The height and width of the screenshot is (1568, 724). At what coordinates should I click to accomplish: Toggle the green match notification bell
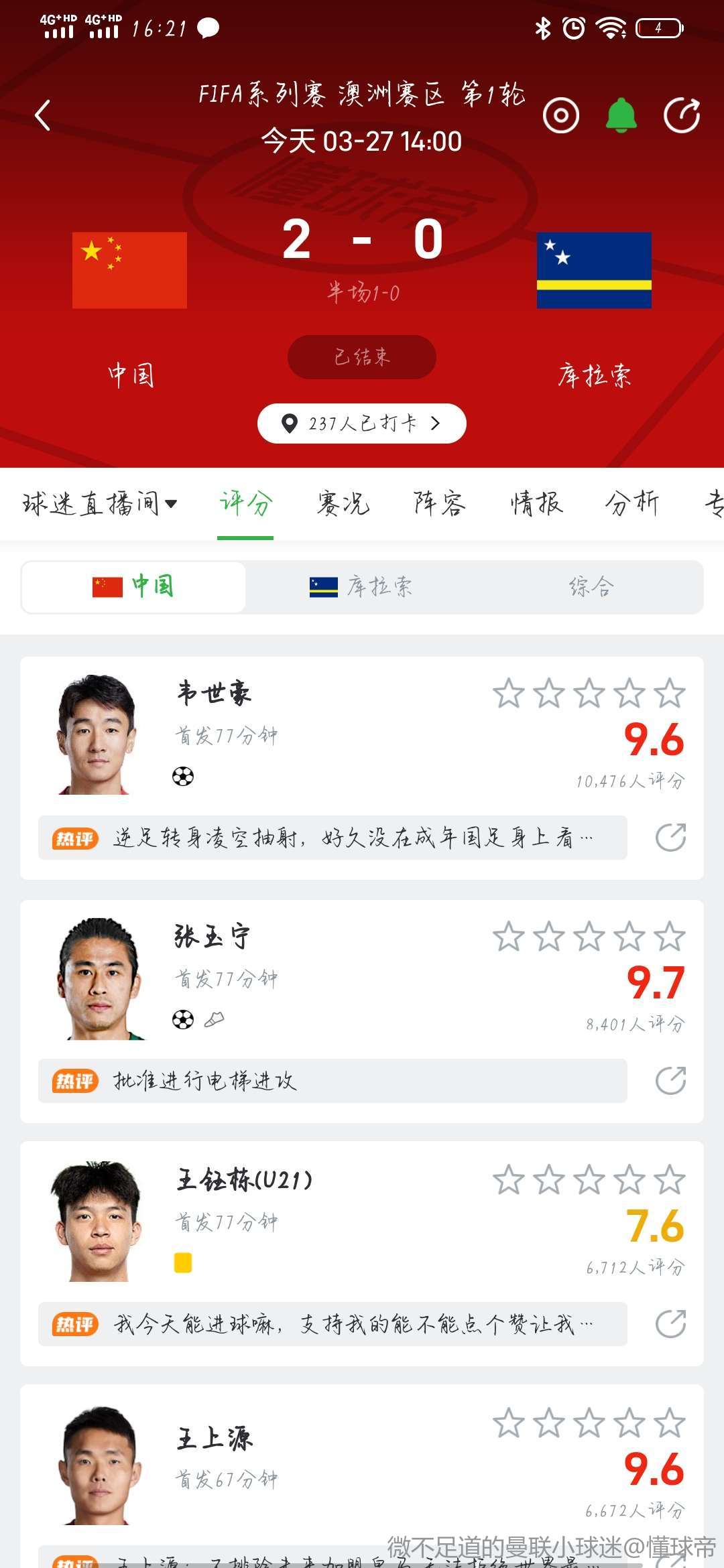[x=621, y=115]
